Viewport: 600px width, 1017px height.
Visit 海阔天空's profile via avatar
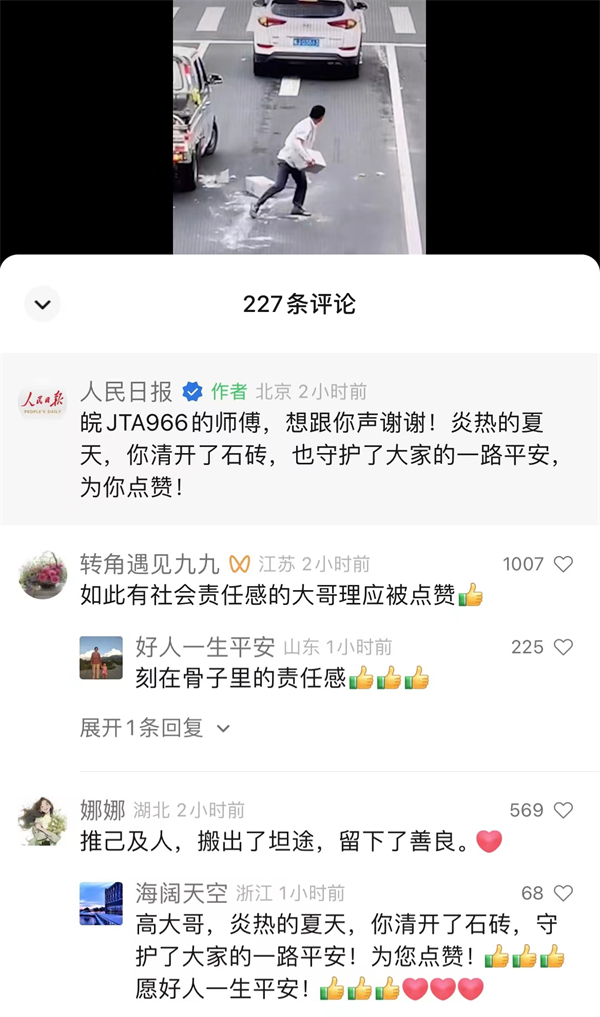point(101,903)
